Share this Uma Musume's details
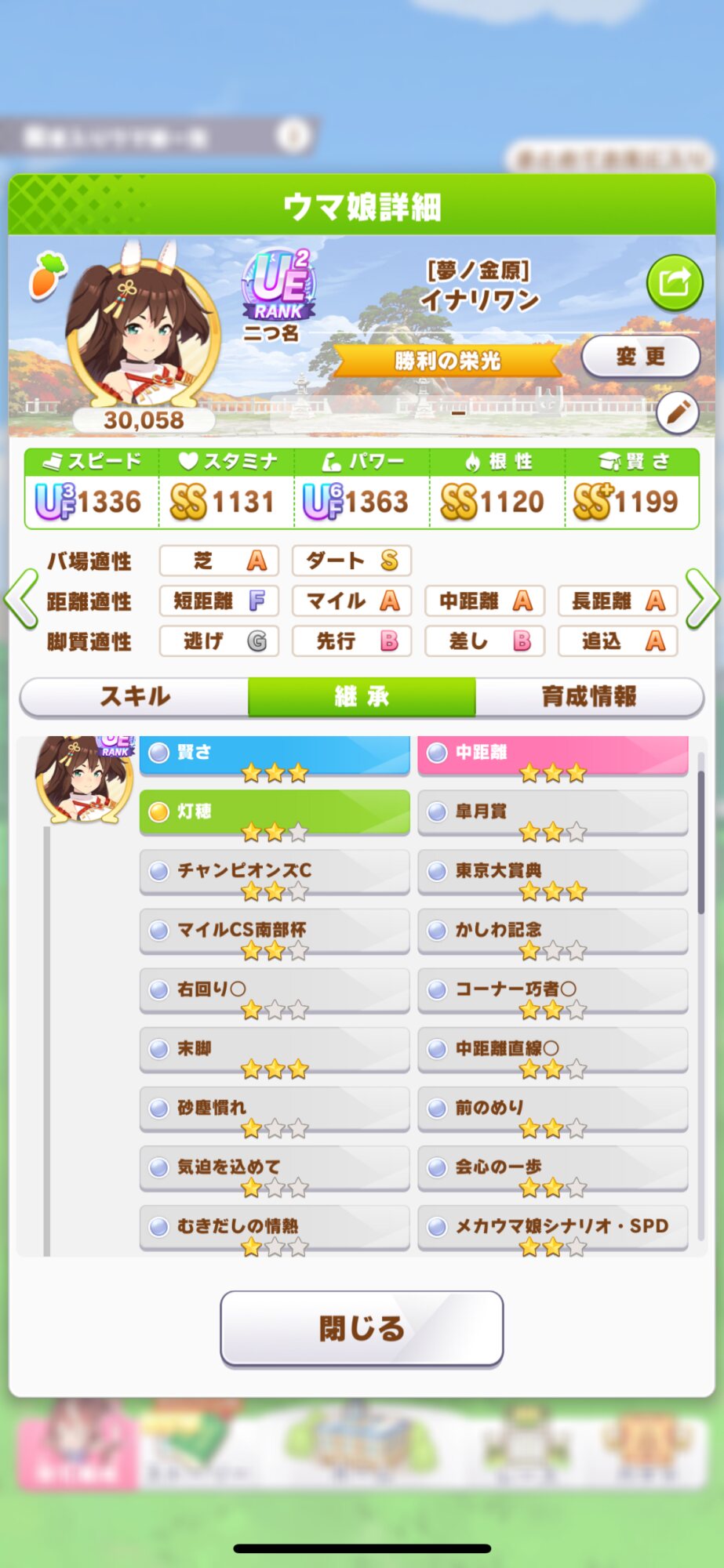Image resolution: width=724 pixels, height=1568 pixels. (674, 282)
